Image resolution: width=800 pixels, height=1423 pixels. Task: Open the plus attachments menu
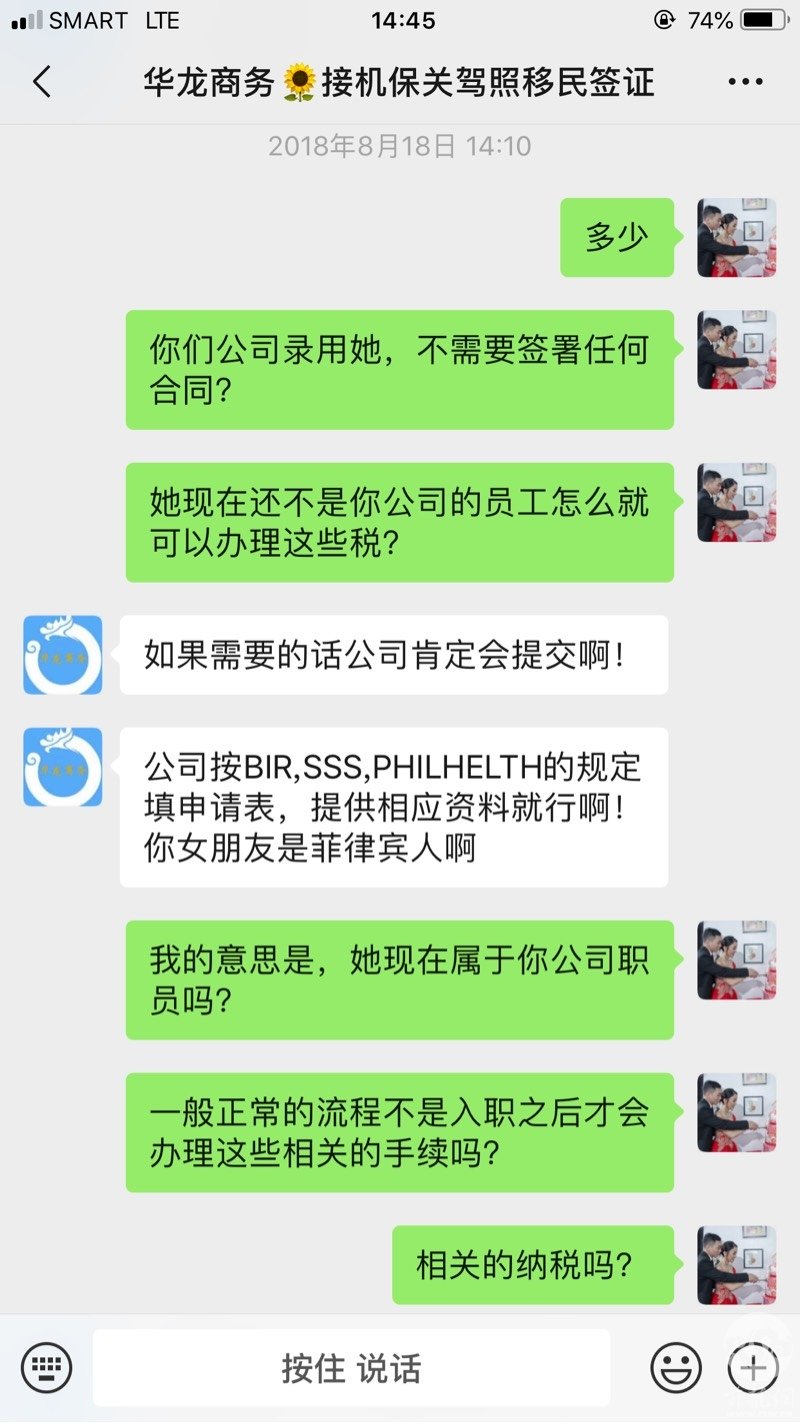pos(752,1367)
